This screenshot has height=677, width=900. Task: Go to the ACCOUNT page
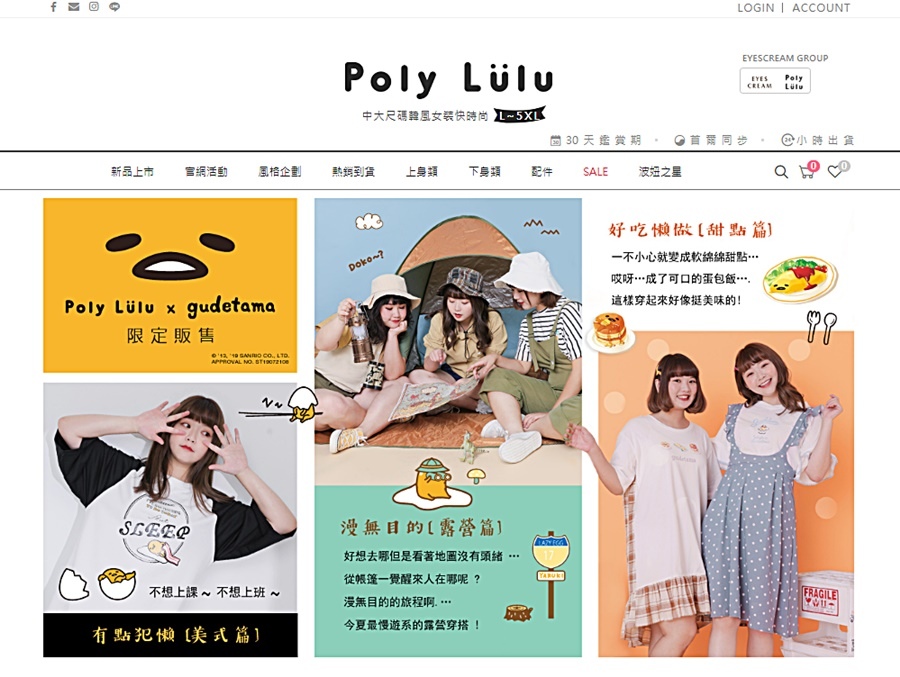tap(821, 8)
